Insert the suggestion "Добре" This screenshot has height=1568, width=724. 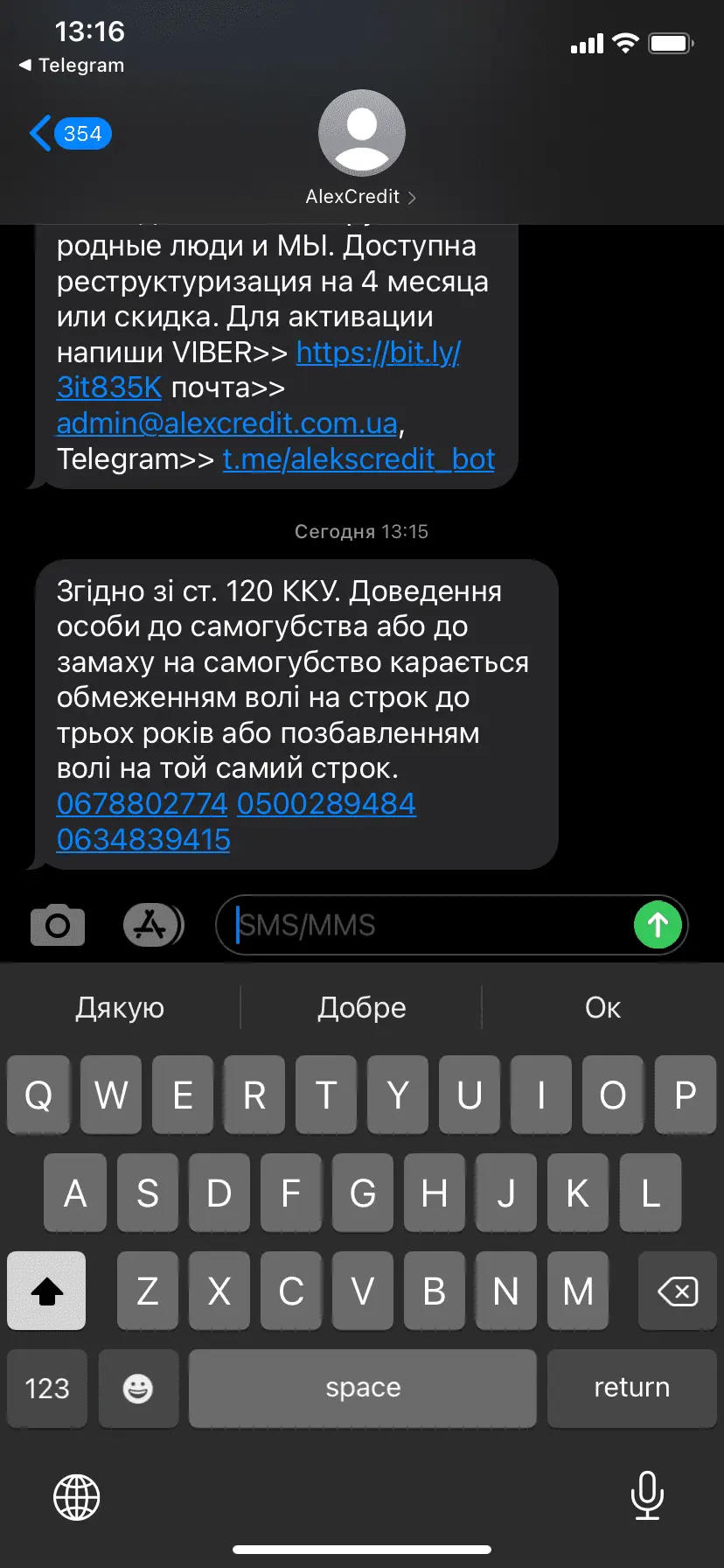[361, 1008]
